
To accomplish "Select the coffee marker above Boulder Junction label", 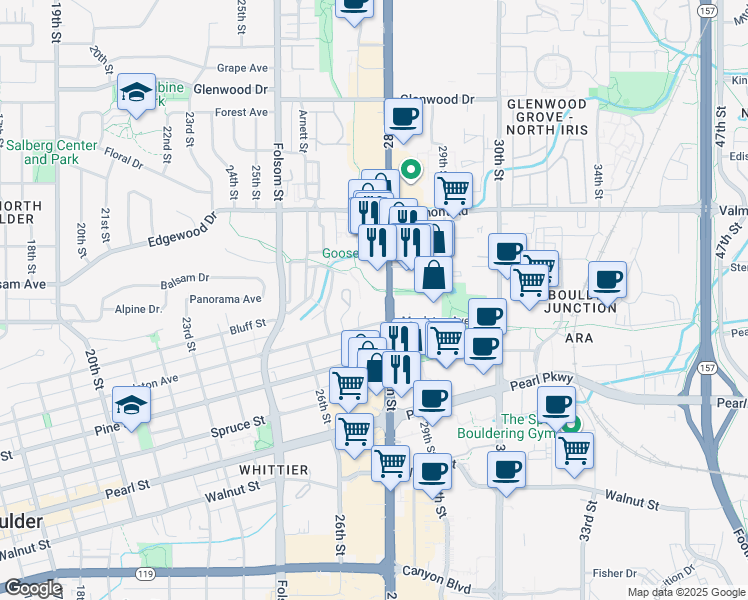I will click(x=607, y=280).
